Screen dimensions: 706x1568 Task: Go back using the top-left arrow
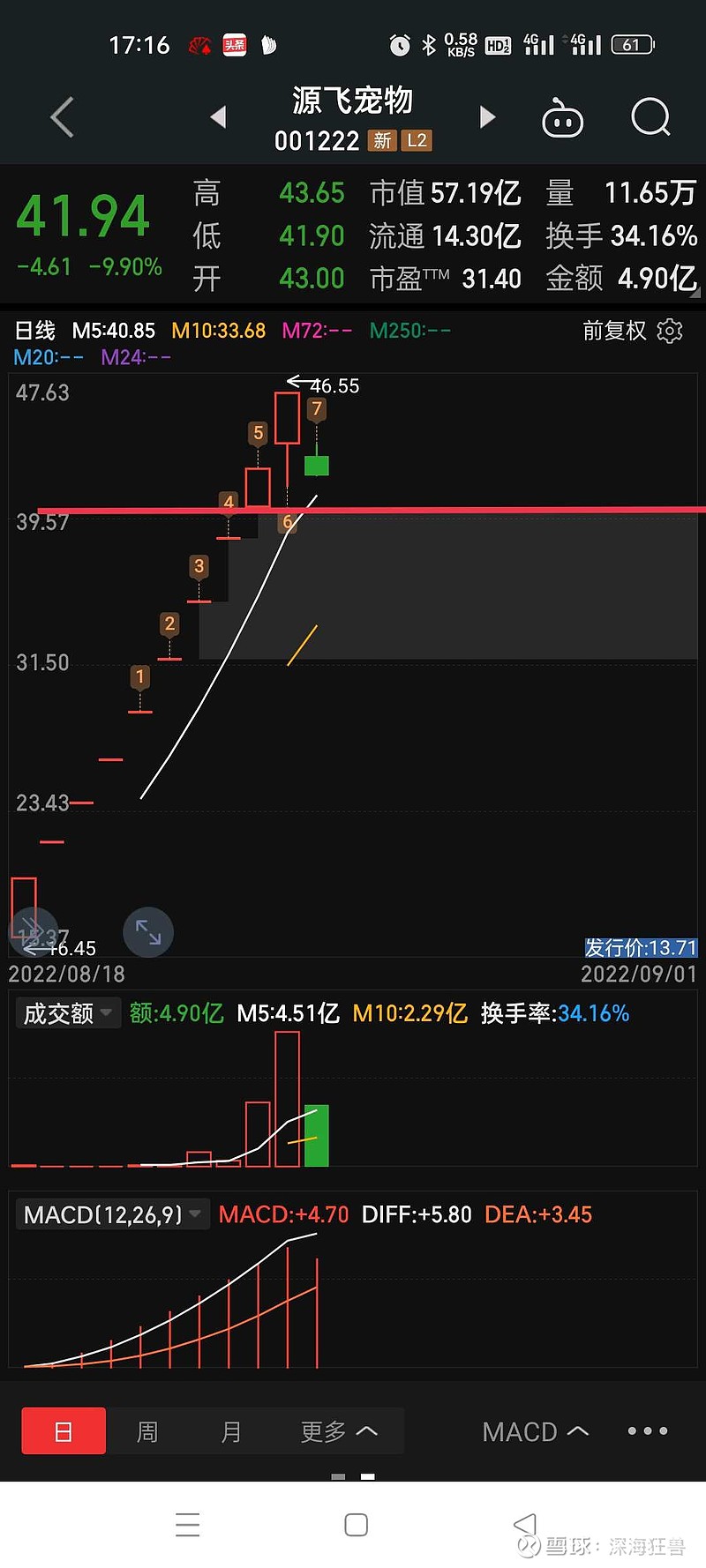[62, 117]
